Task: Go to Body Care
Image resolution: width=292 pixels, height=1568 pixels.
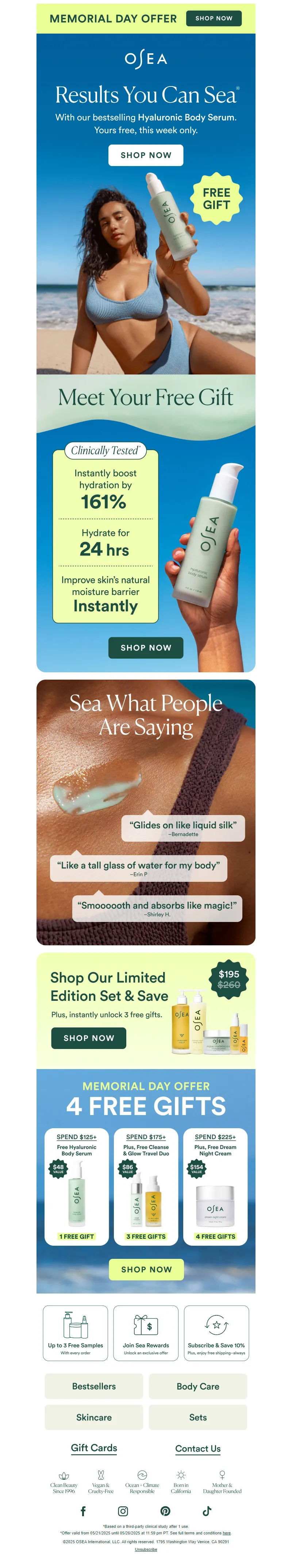Action: tap(198, 1386)
